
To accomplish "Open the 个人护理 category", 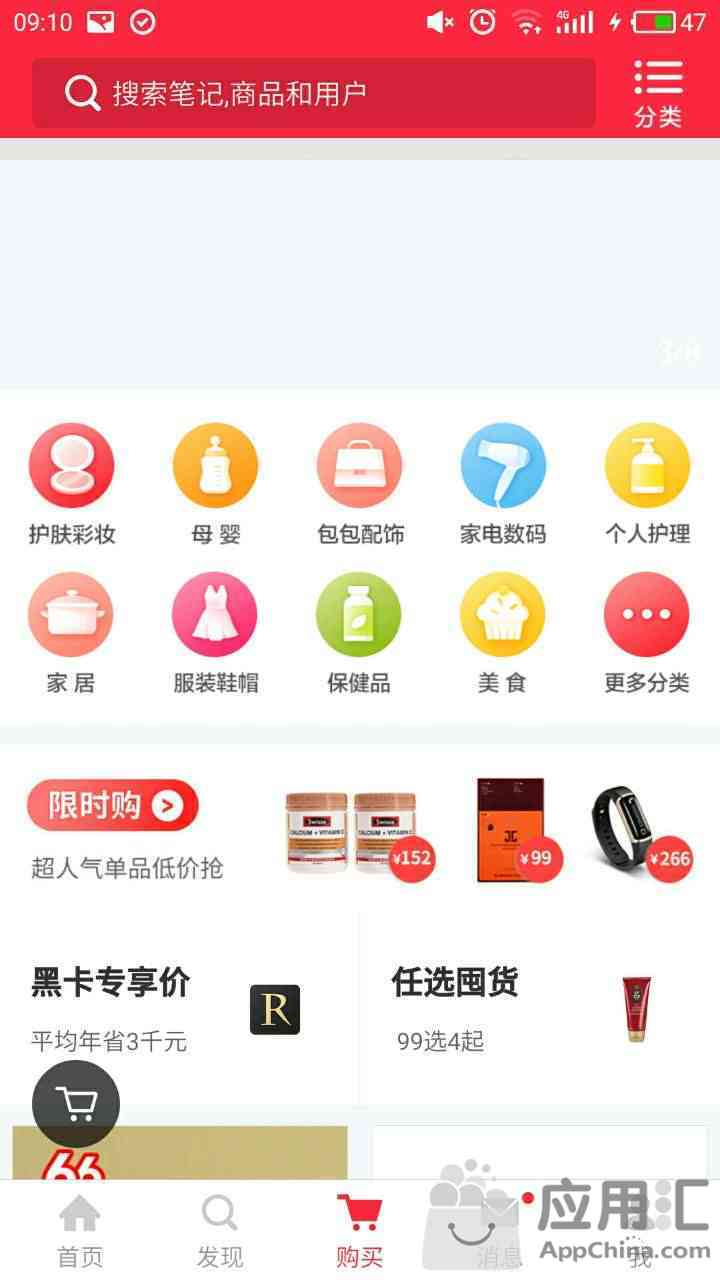I will (647, 484).
